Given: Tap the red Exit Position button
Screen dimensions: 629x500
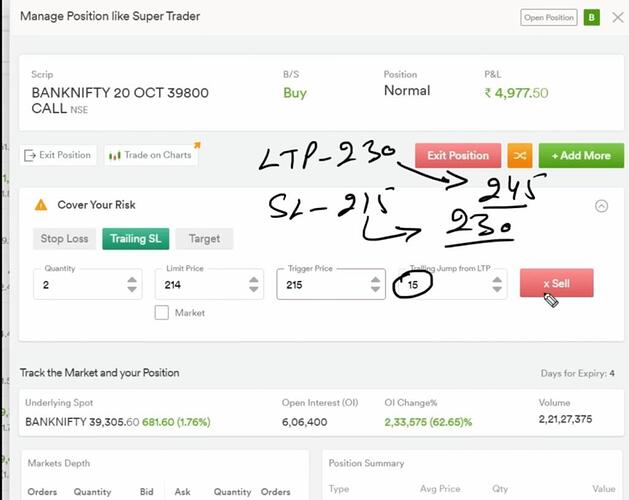Looking at the screenshot, I should [x=458, y=155].
